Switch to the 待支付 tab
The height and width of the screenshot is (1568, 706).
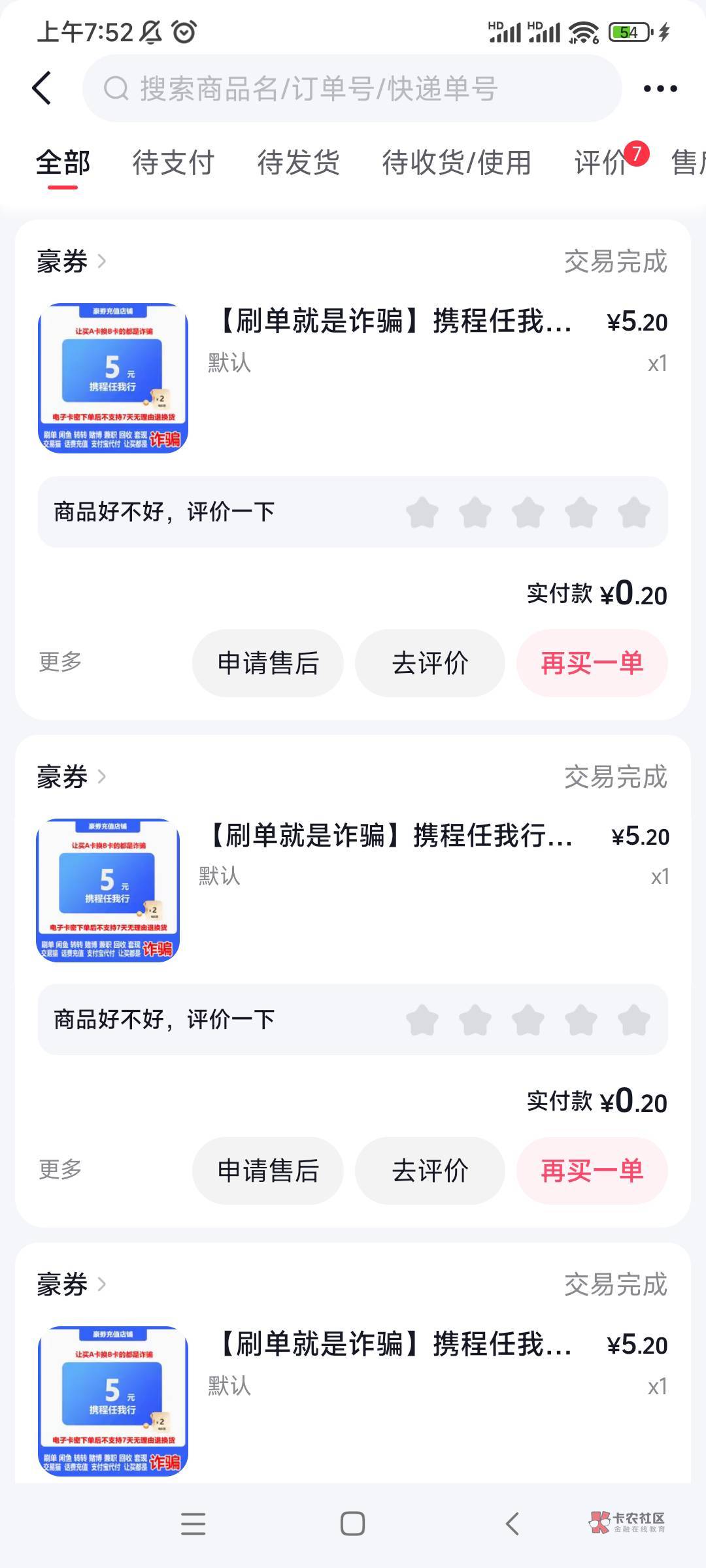click(173, 163)
